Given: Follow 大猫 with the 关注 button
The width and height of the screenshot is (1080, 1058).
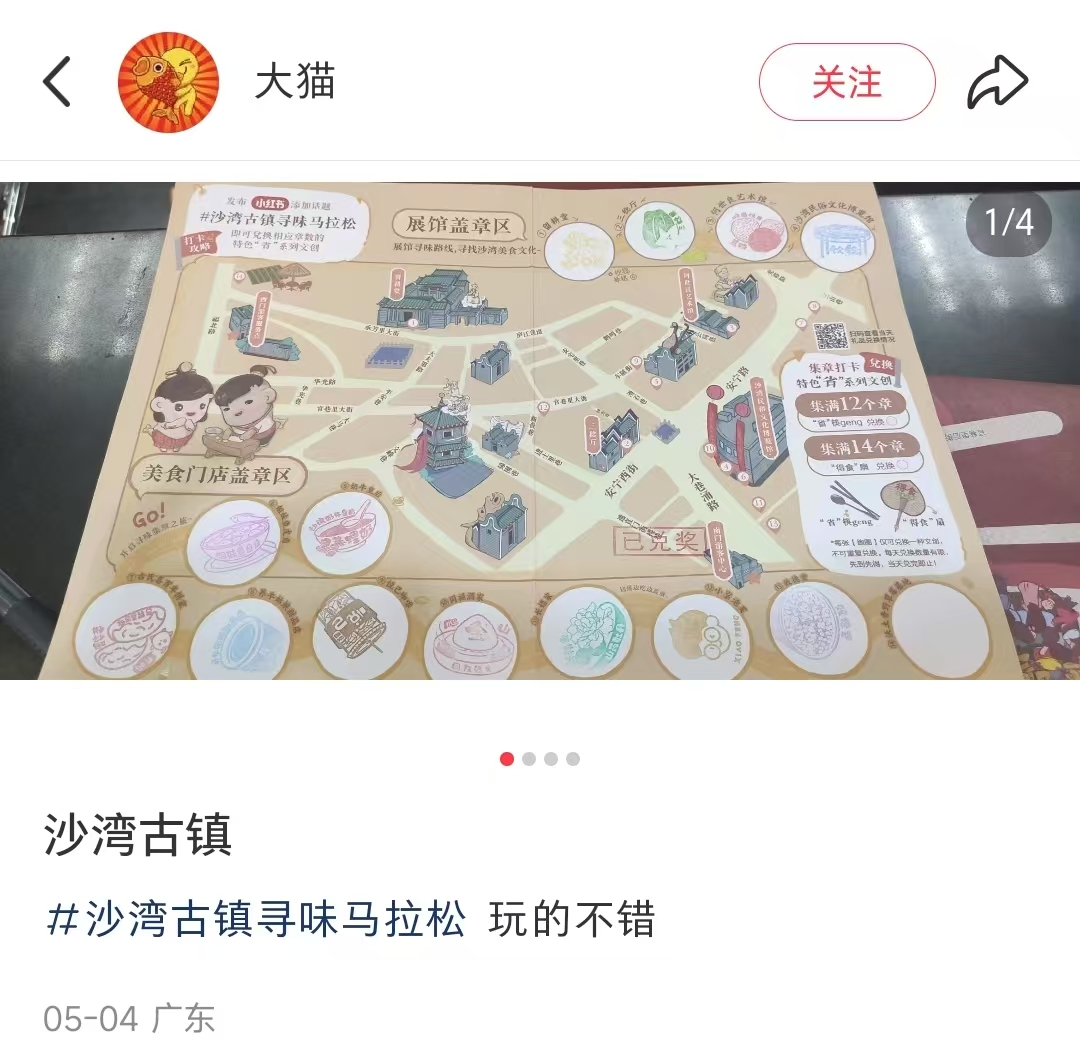Looking at the screenshot, I should pyautogui.click(x=846, y=82).
